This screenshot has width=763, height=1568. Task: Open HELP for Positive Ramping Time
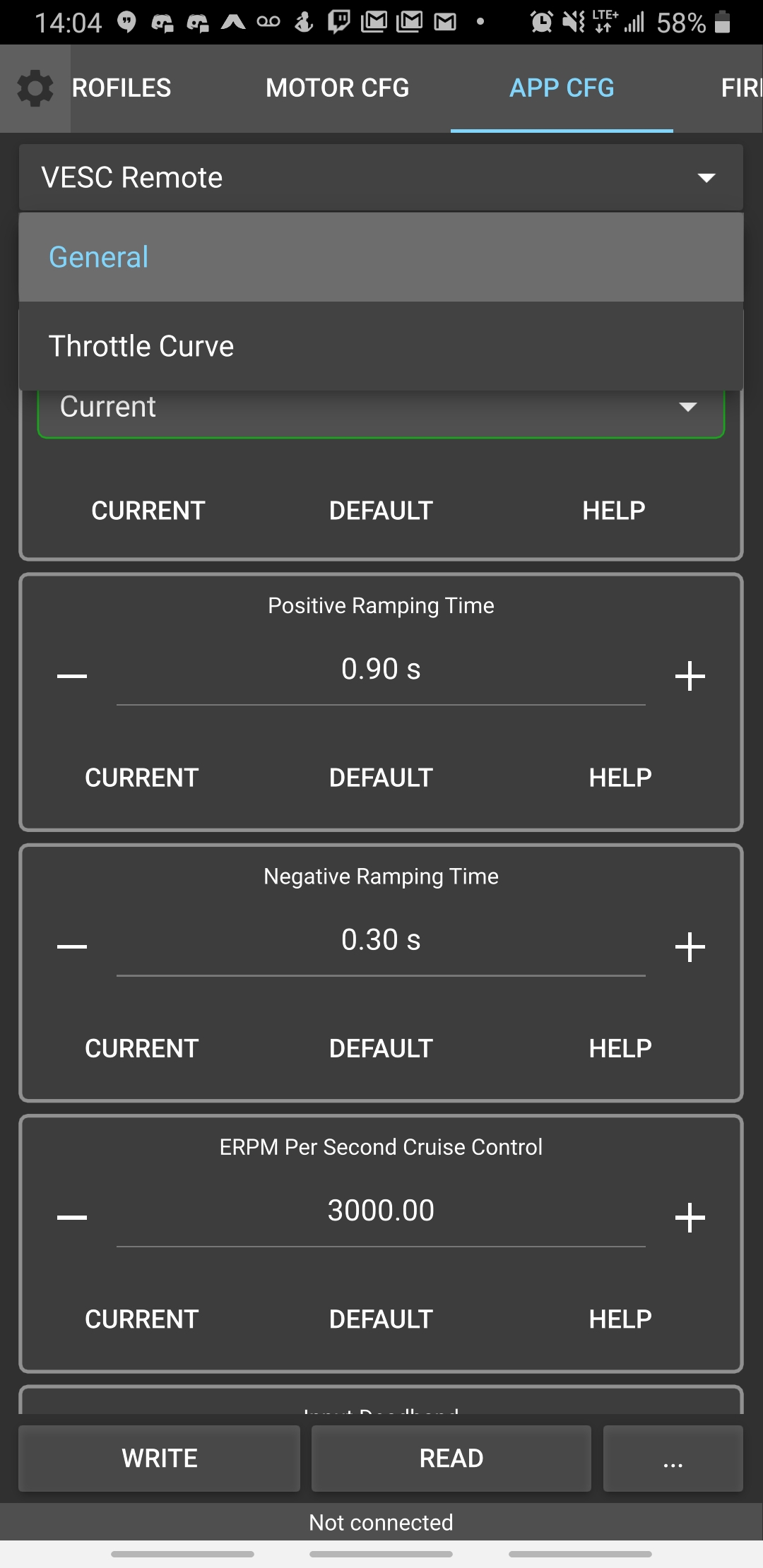tap(620, 778)
